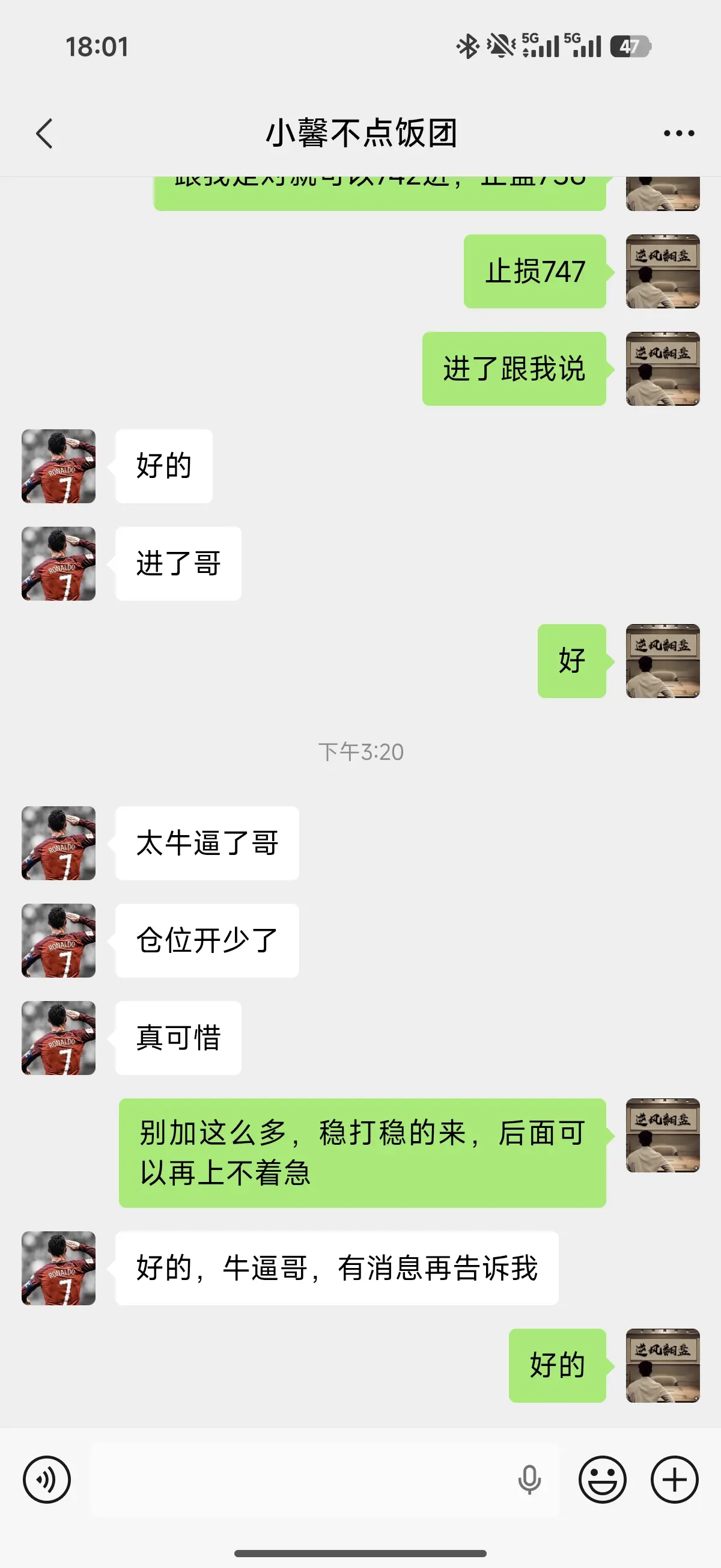Image resolution: width=721 pixels, height=1568 pixels.
Task: Select the message bubble 止损747
Action: pyautogui.click(x=534, y=271)
